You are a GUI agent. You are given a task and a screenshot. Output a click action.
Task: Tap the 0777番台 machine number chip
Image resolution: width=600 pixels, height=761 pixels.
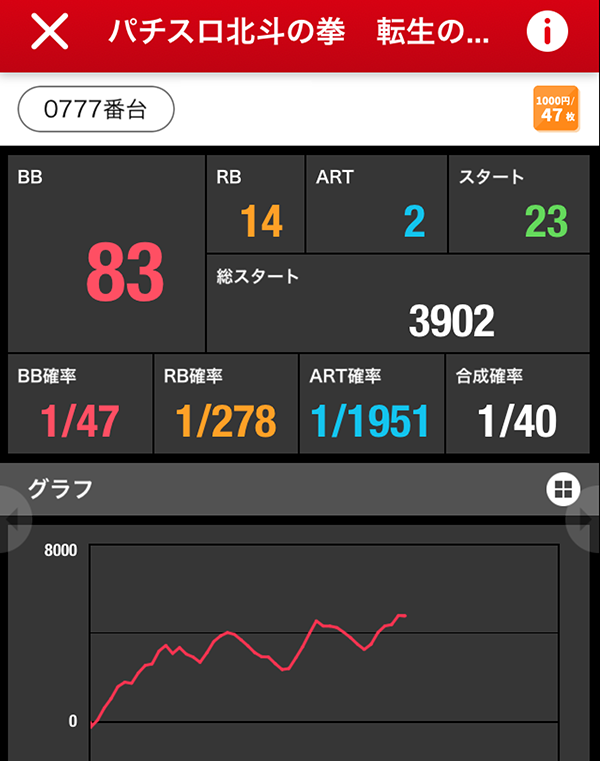(x=96, y=110)
